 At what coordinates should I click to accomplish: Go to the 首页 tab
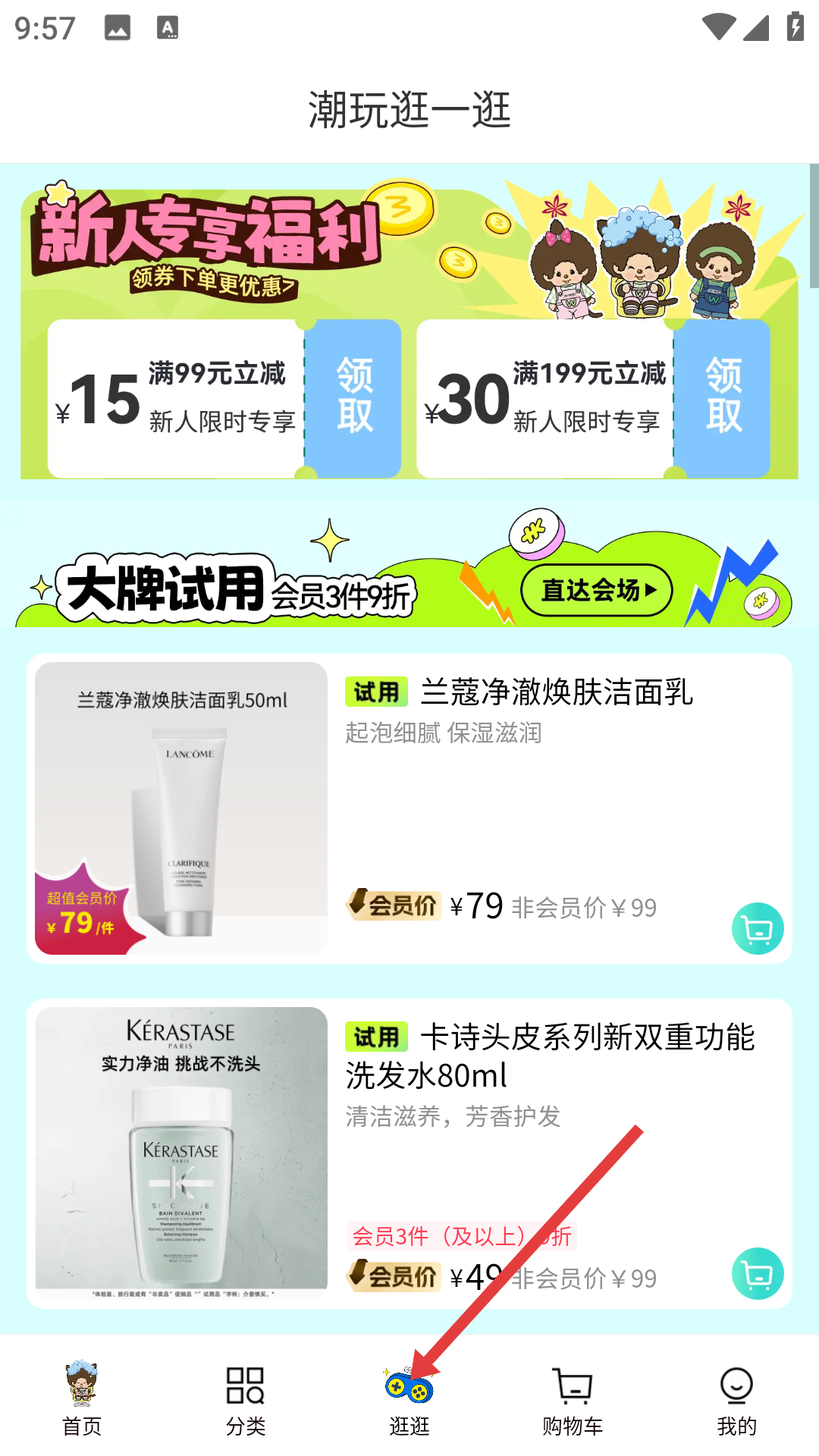82,1399
